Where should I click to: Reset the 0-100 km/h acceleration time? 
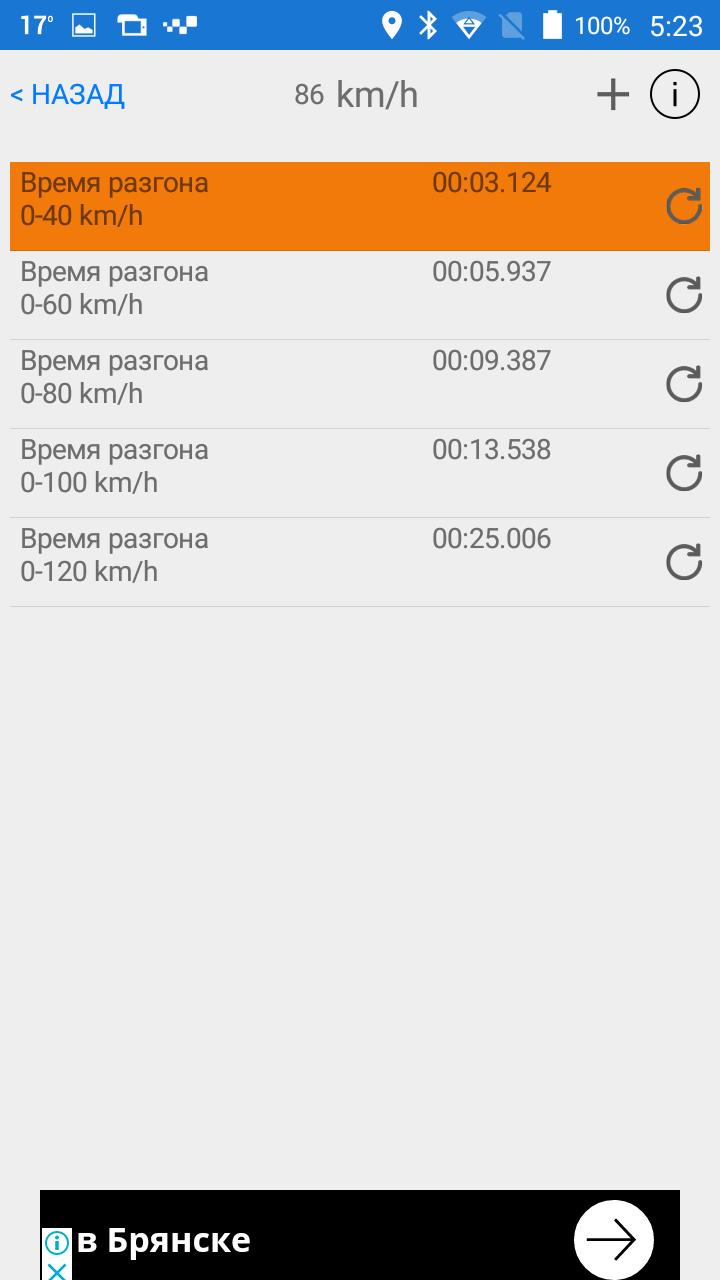click(x=684, y=474)
